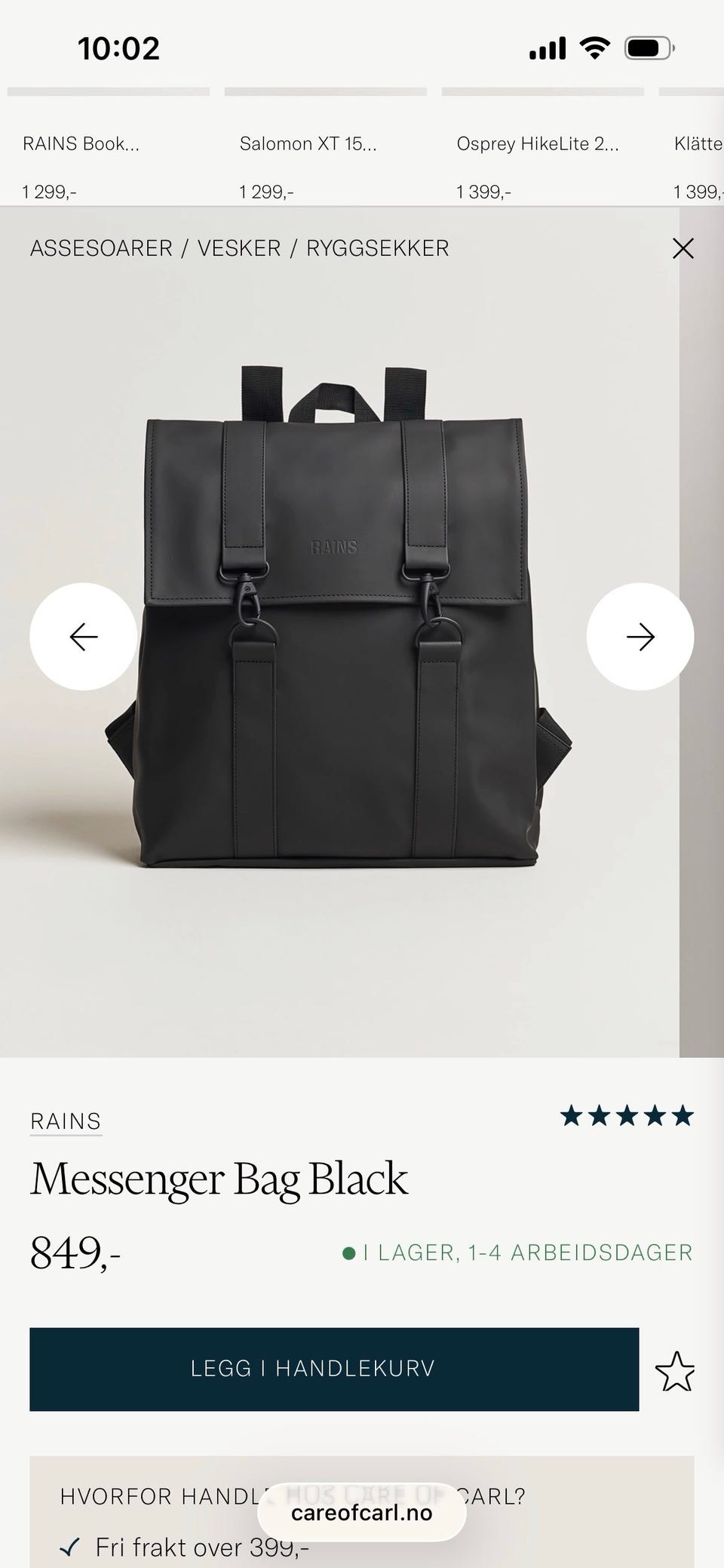The image size is (724, 1568).
Task: Open the RAINS brand link
Action: point(66,1121)
